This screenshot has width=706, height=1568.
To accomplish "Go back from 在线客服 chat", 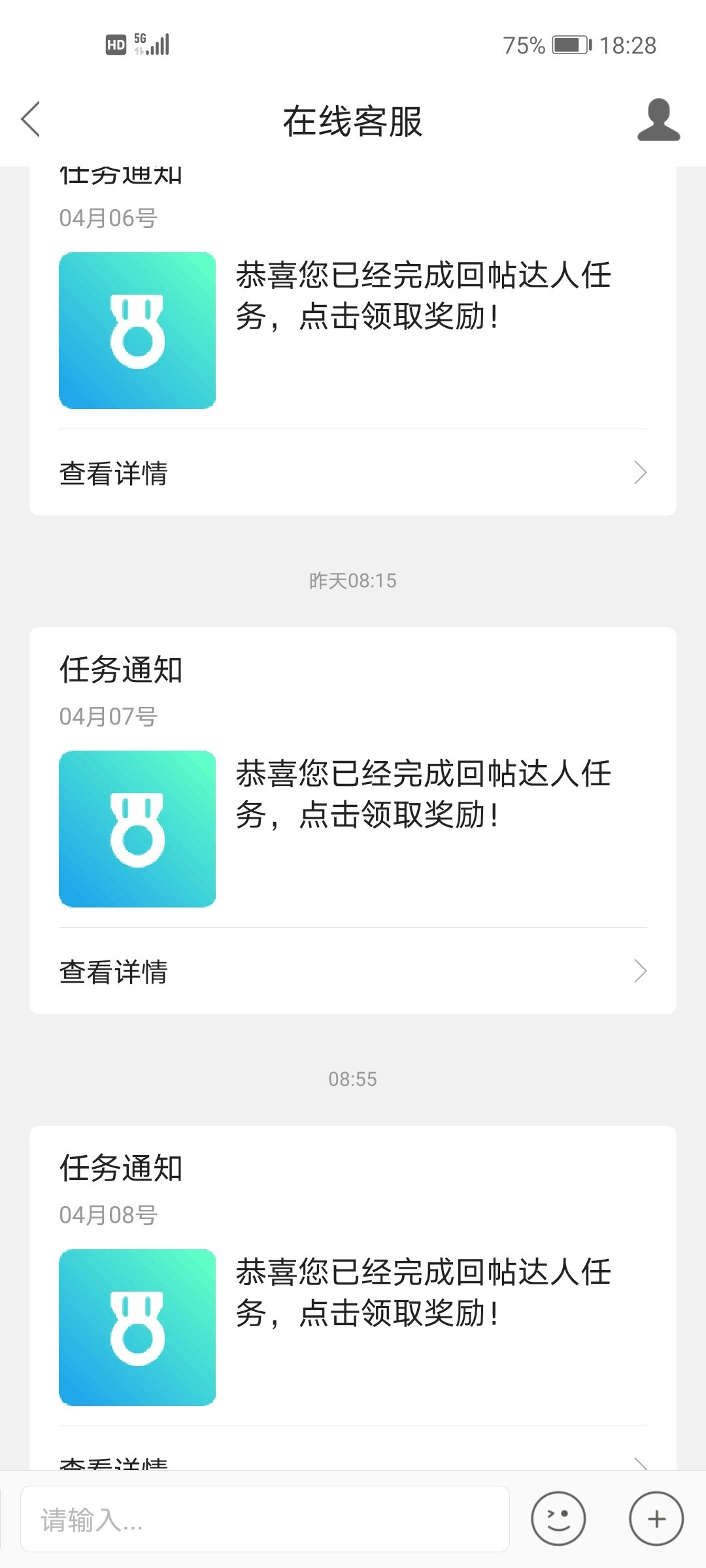I will pyautogui.click(x=31, y=120).
